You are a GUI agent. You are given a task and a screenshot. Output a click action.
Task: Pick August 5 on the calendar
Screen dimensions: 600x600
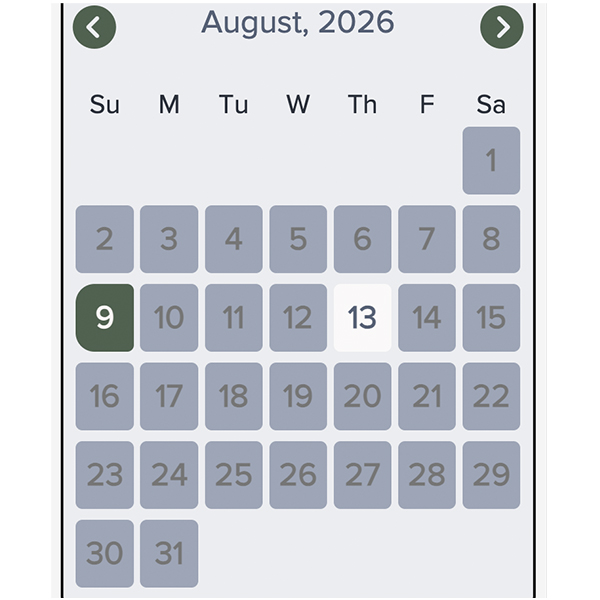(298, 239)
